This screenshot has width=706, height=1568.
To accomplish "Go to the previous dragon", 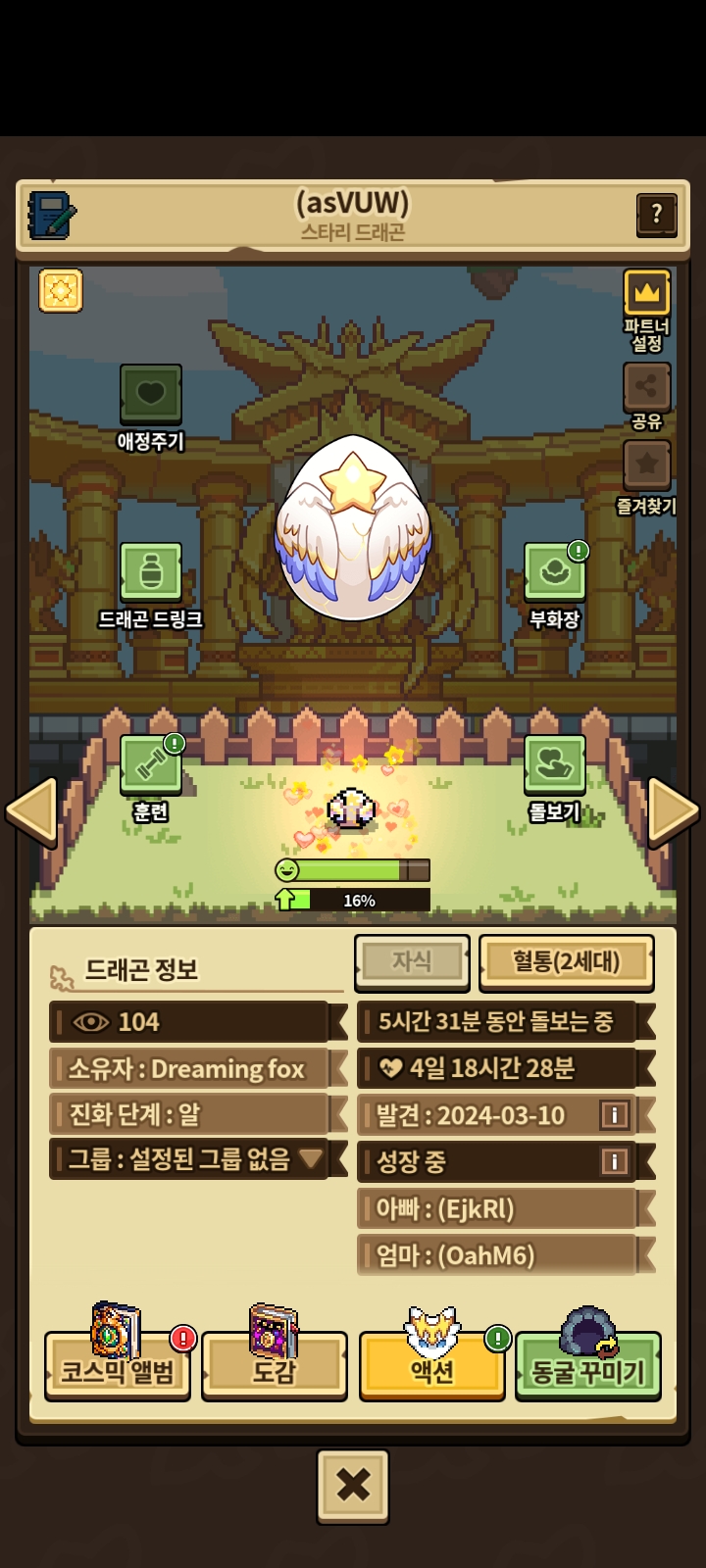I will click(31, 811).
